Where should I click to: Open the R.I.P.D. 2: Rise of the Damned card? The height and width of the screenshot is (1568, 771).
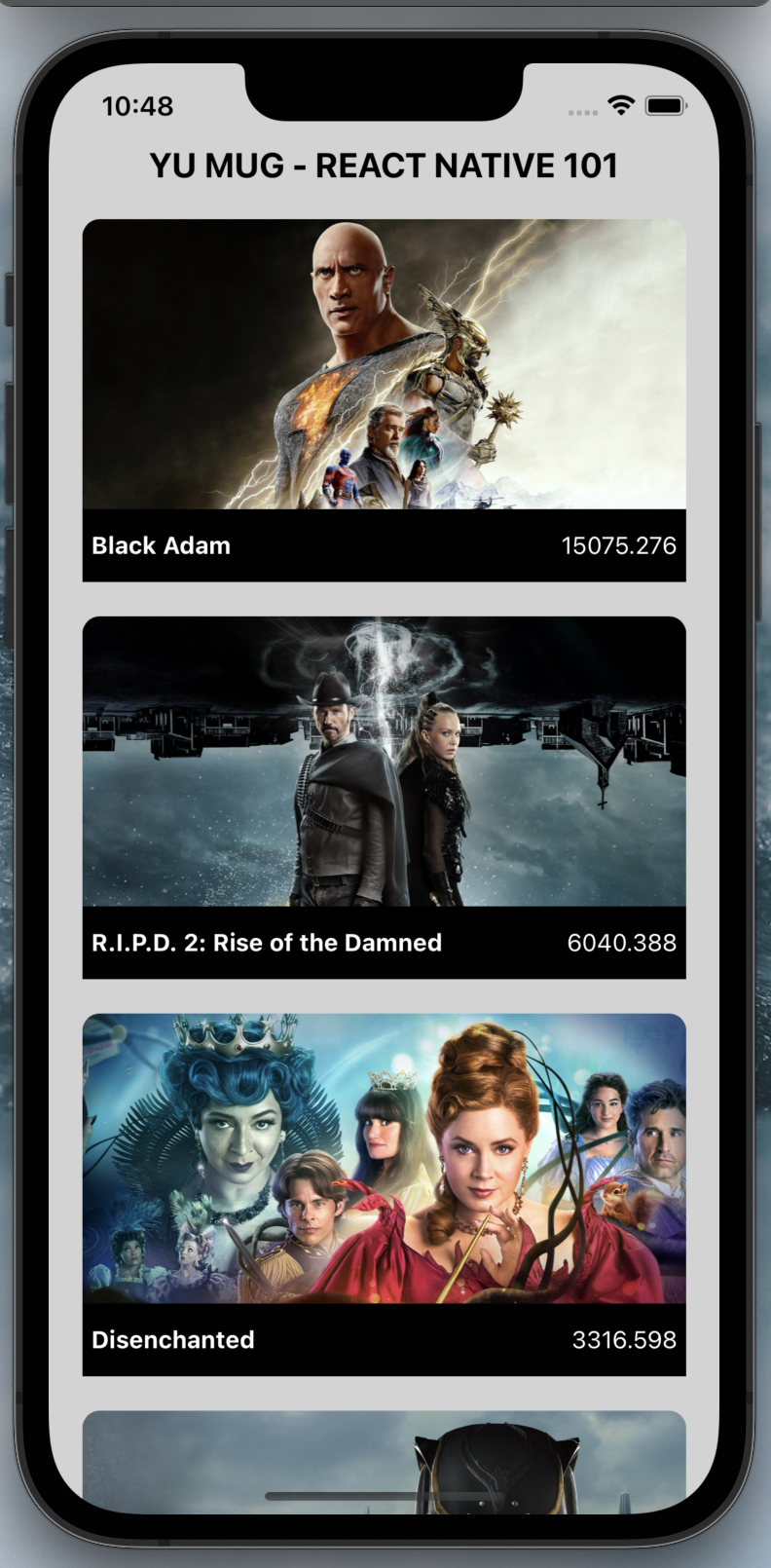(x=384, y=798)
